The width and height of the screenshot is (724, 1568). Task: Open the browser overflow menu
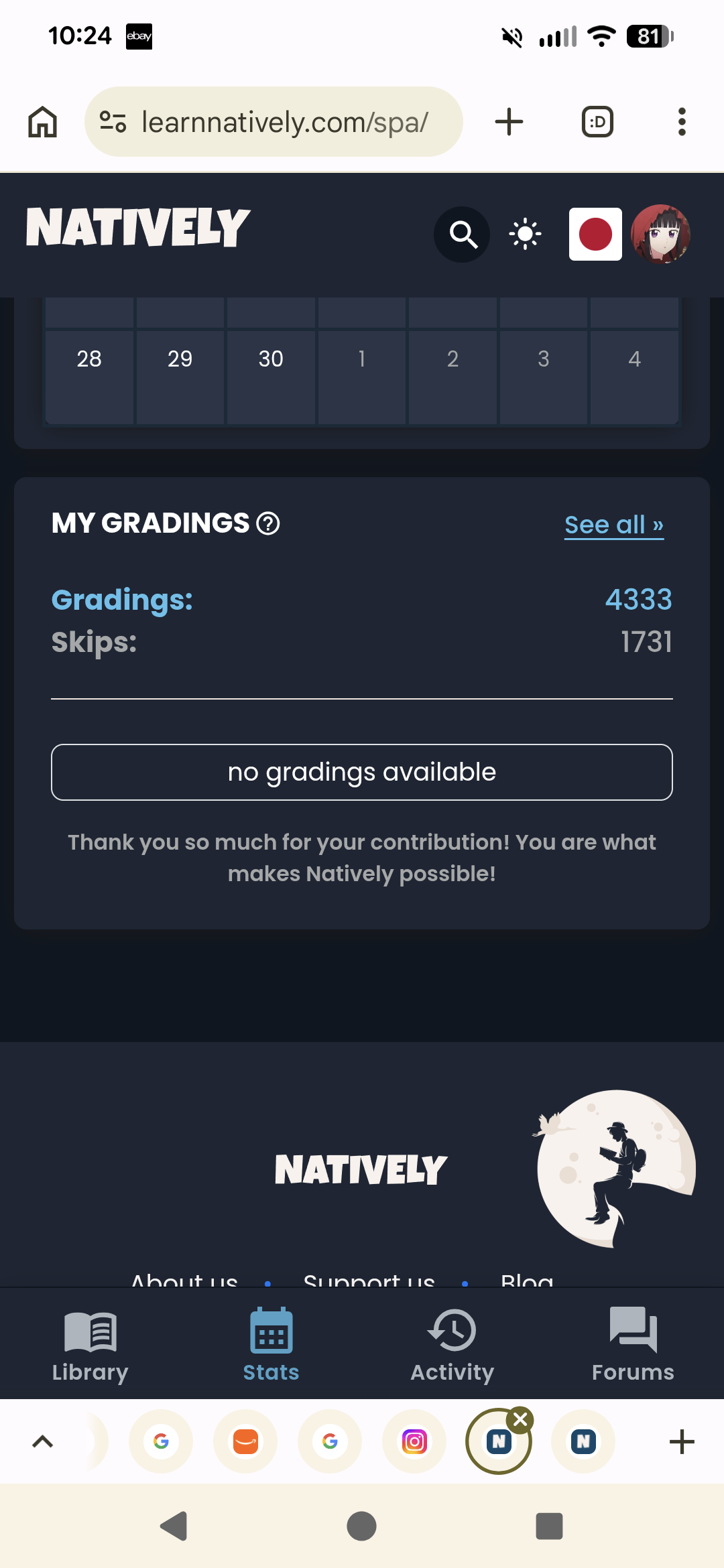pos(682,122)
